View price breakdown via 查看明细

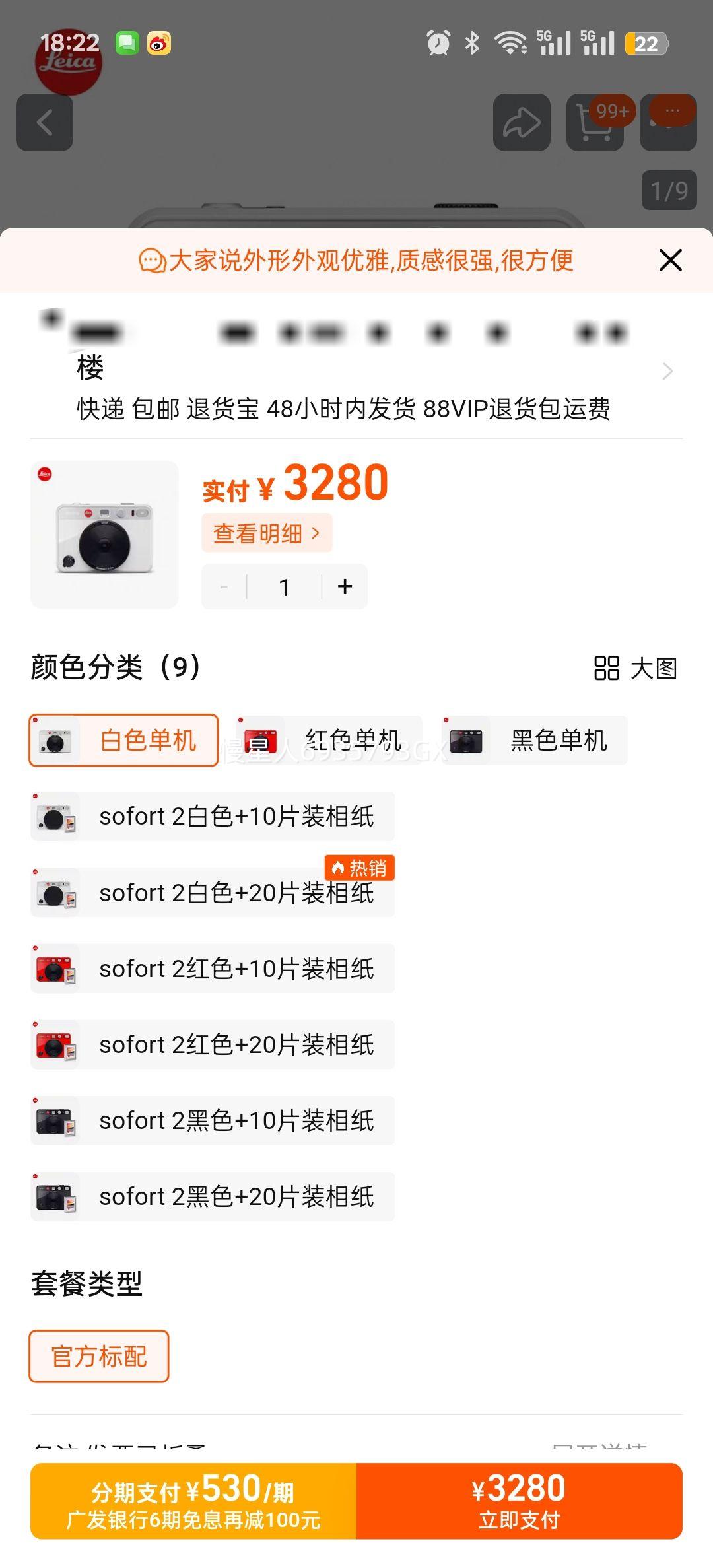coord(267,533)
